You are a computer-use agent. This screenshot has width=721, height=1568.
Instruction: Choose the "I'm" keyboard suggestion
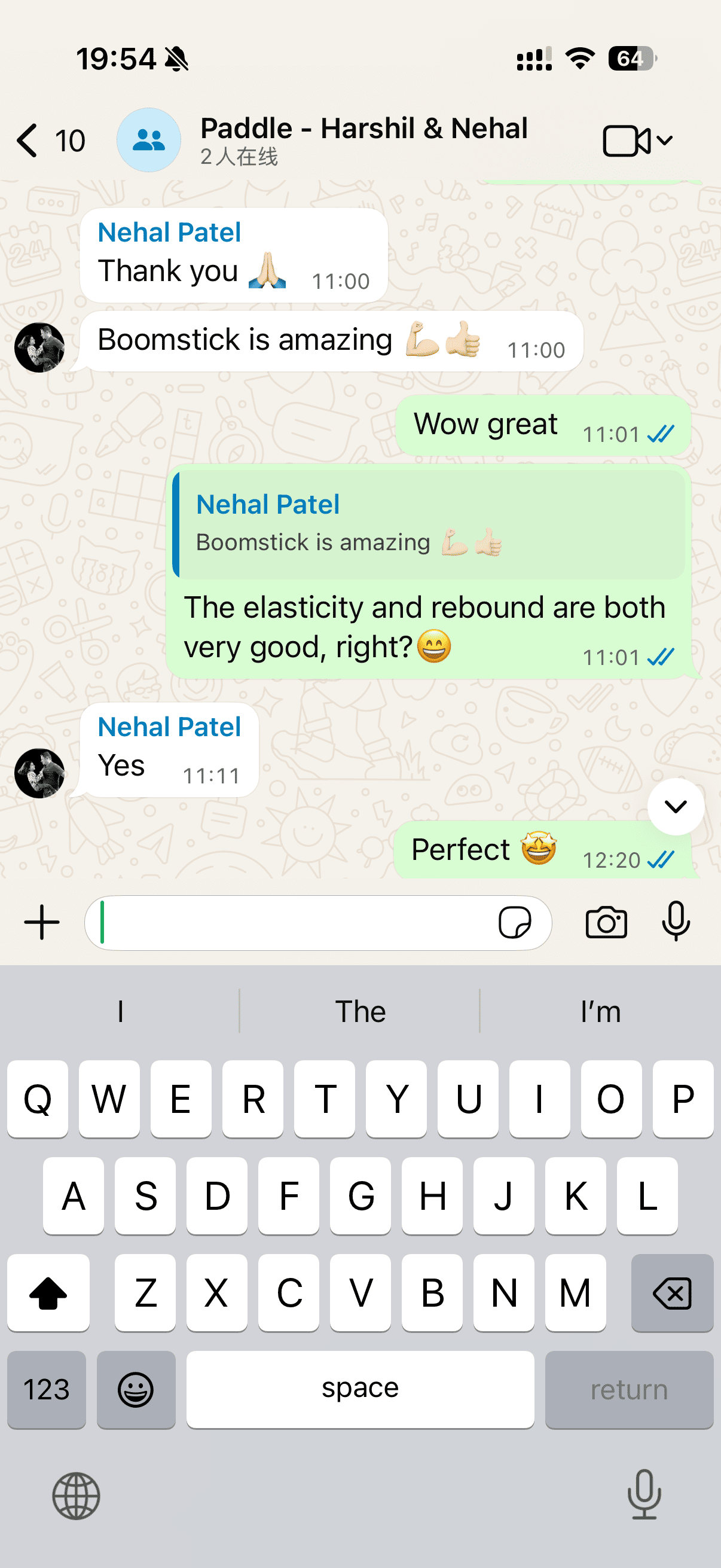pyautogui.click(x=600, y=1012)
